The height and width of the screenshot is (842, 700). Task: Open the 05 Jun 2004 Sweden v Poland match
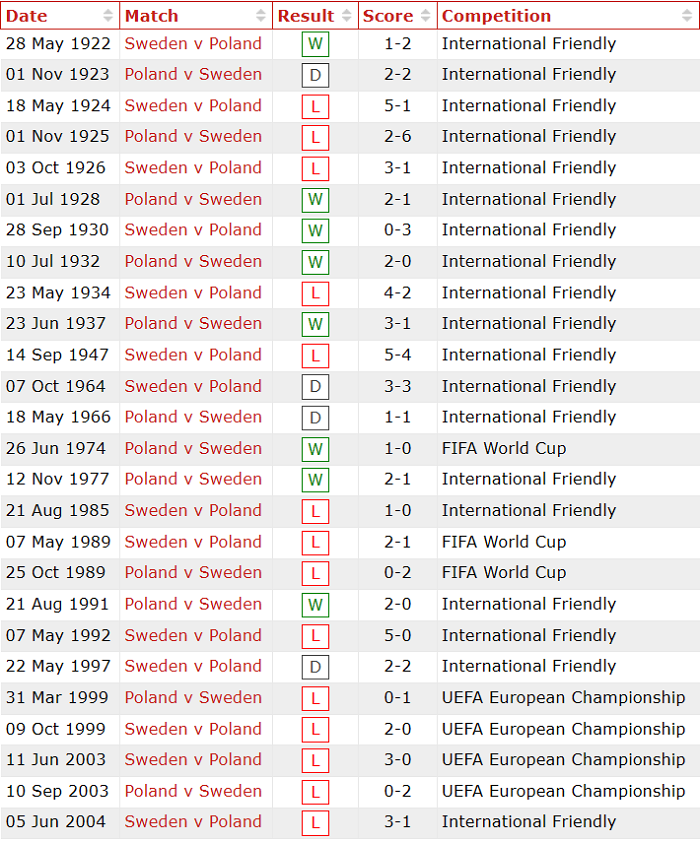pos(193,821)
